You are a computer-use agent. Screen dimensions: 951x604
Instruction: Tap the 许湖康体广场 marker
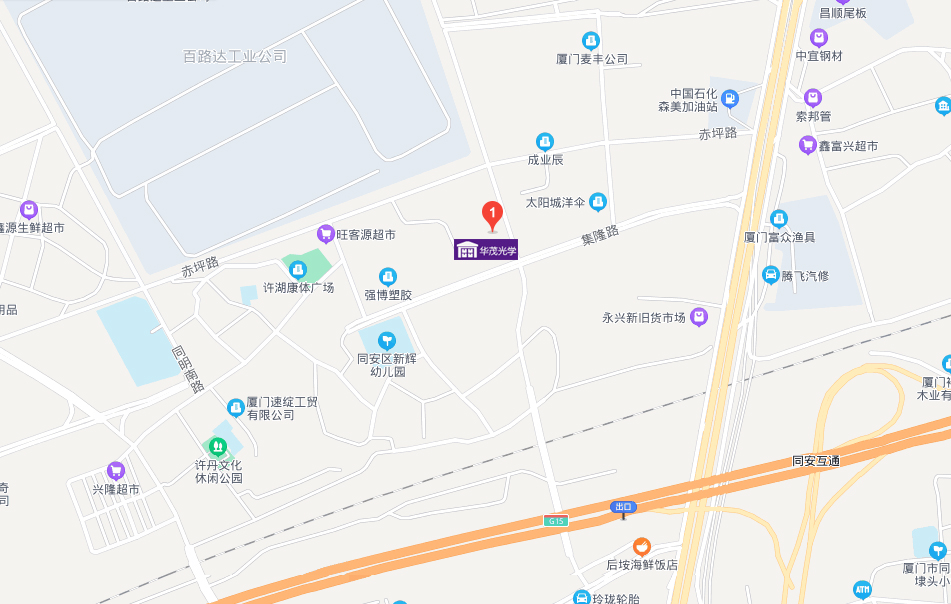click(297, 269)
